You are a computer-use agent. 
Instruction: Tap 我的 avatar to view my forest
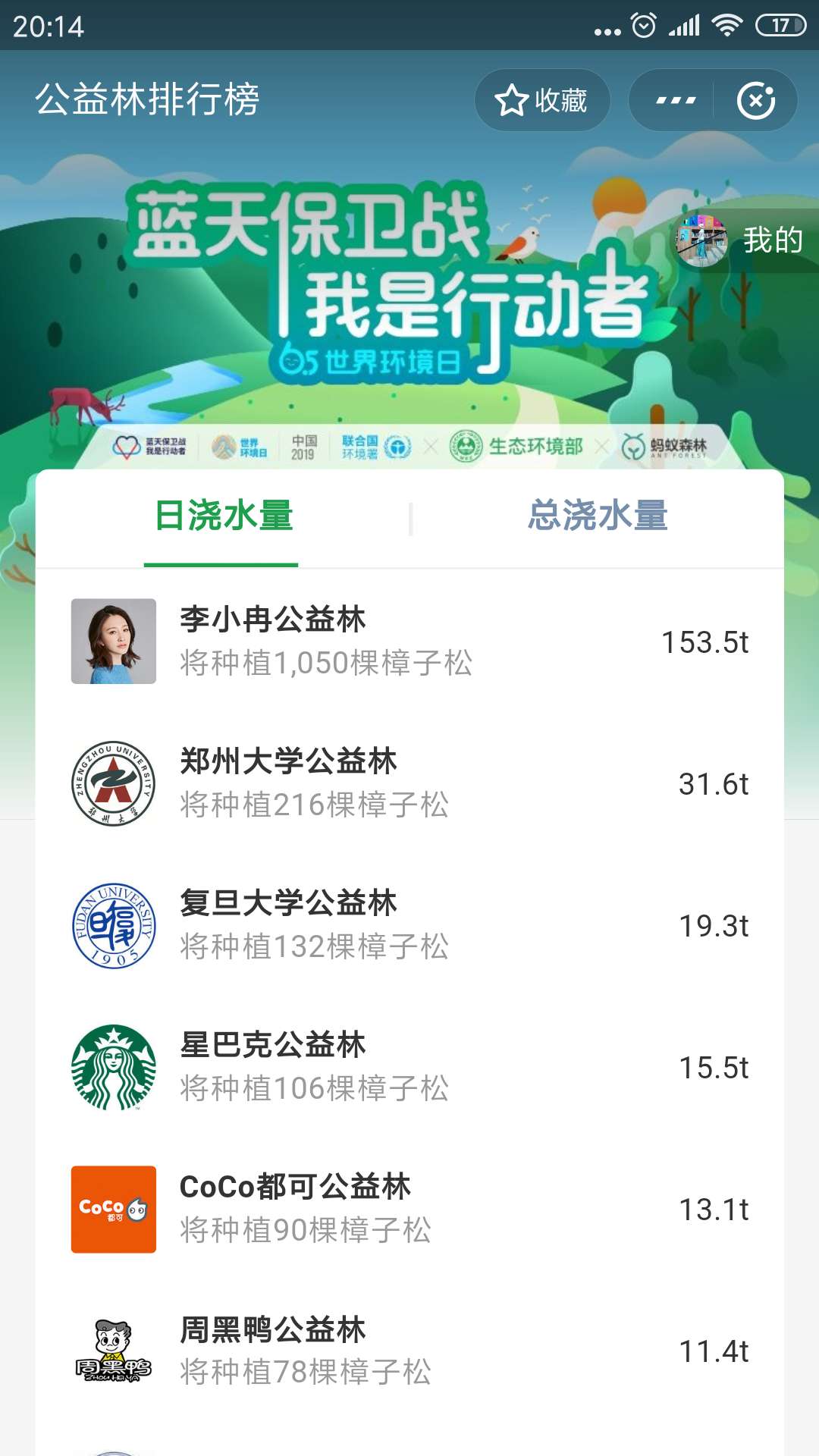click(703, 241)
